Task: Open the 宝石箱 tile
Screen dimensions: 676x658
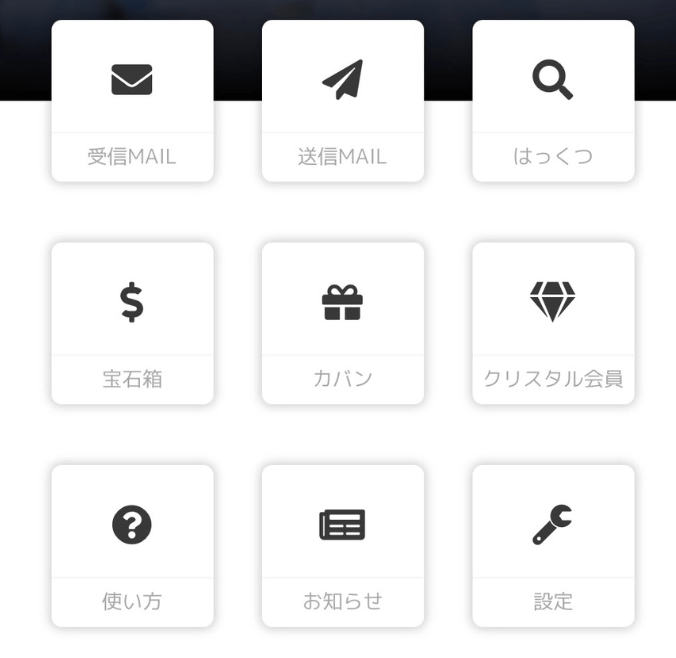Action: tap(132, 323)
